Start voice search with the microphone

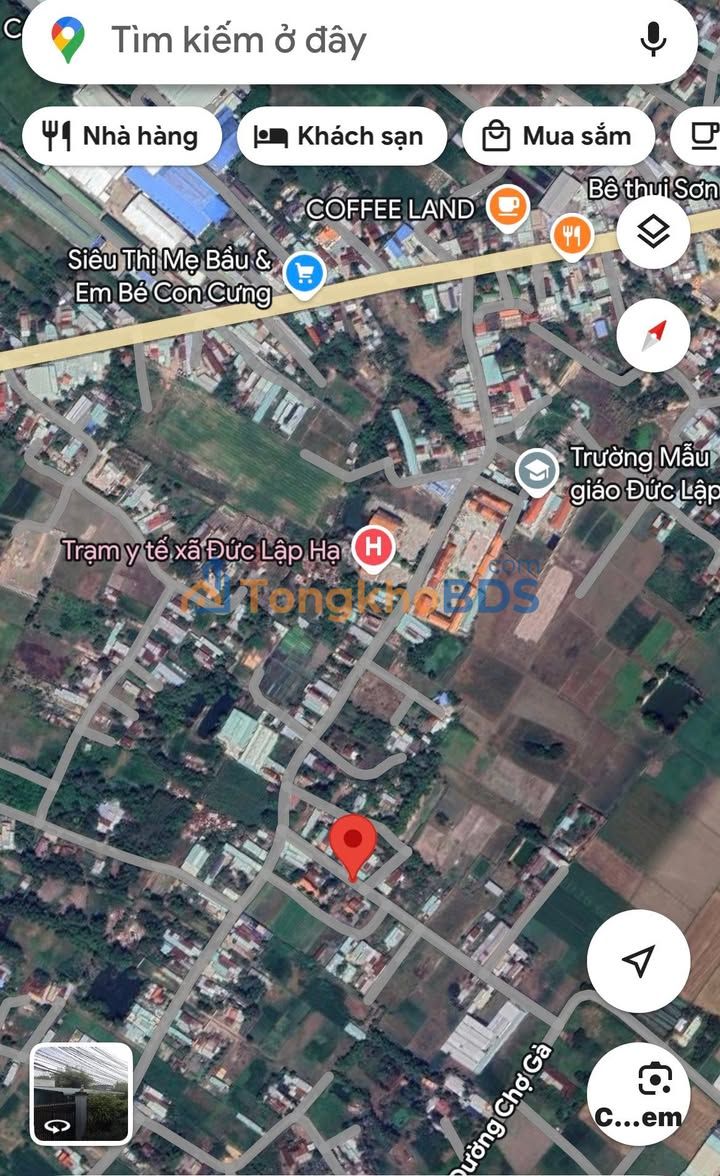point(652,41)
